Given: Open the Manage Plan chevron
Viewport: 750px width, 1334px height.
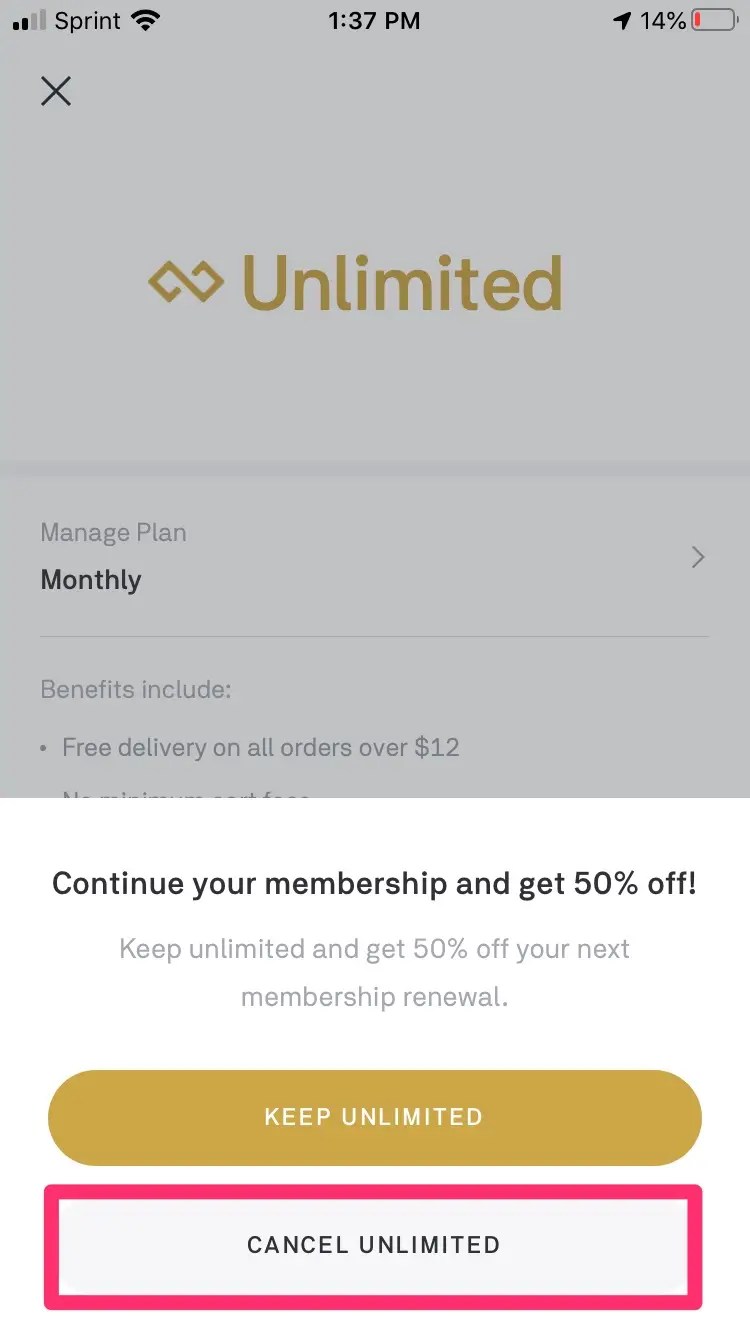Looking at the screenshot, I should click(x=697, y=557).
